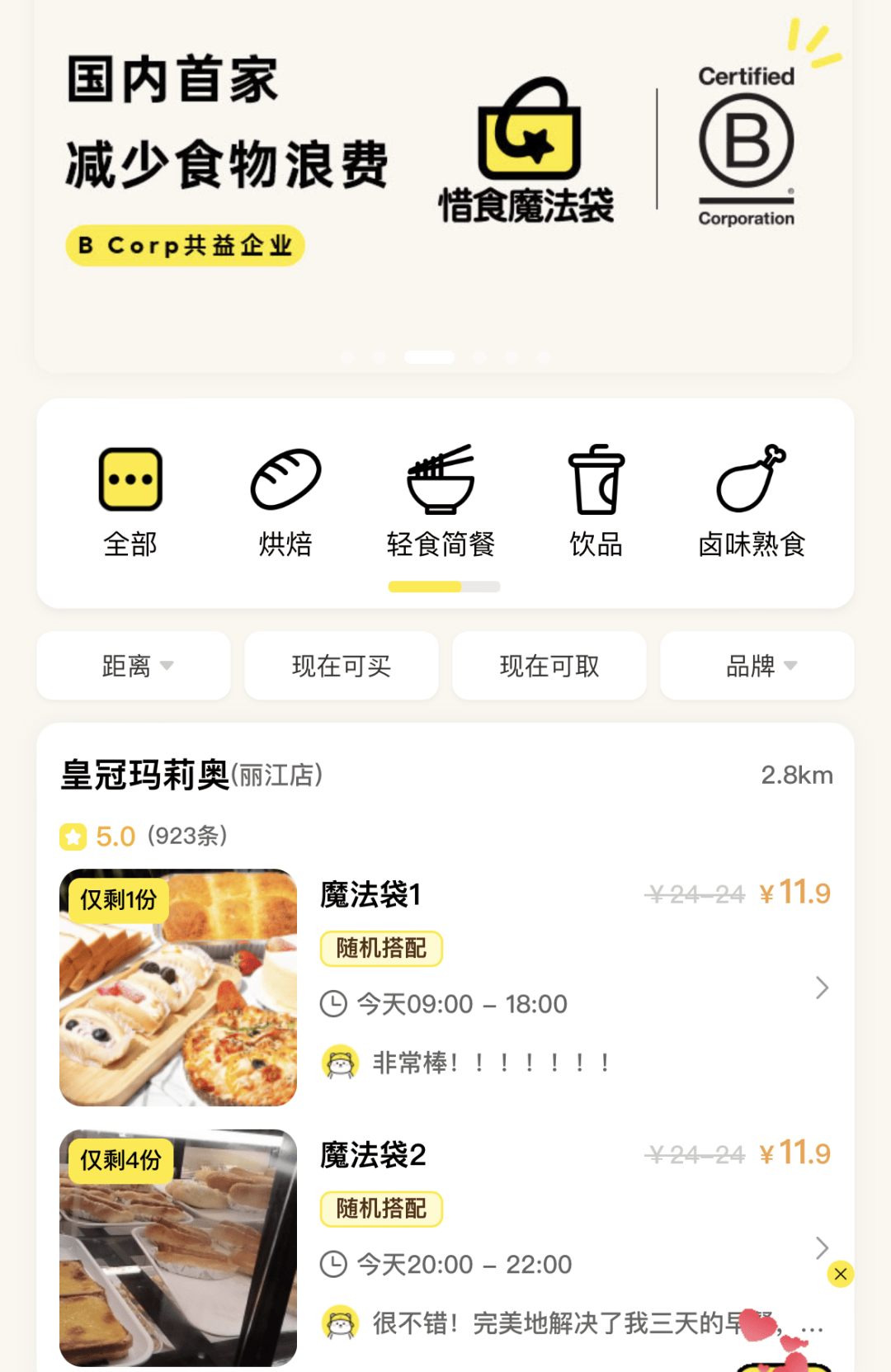Expand 魔法袋1 details via right chevron
The height and width of the screenshot is (1372, 891).
[822, 988]
